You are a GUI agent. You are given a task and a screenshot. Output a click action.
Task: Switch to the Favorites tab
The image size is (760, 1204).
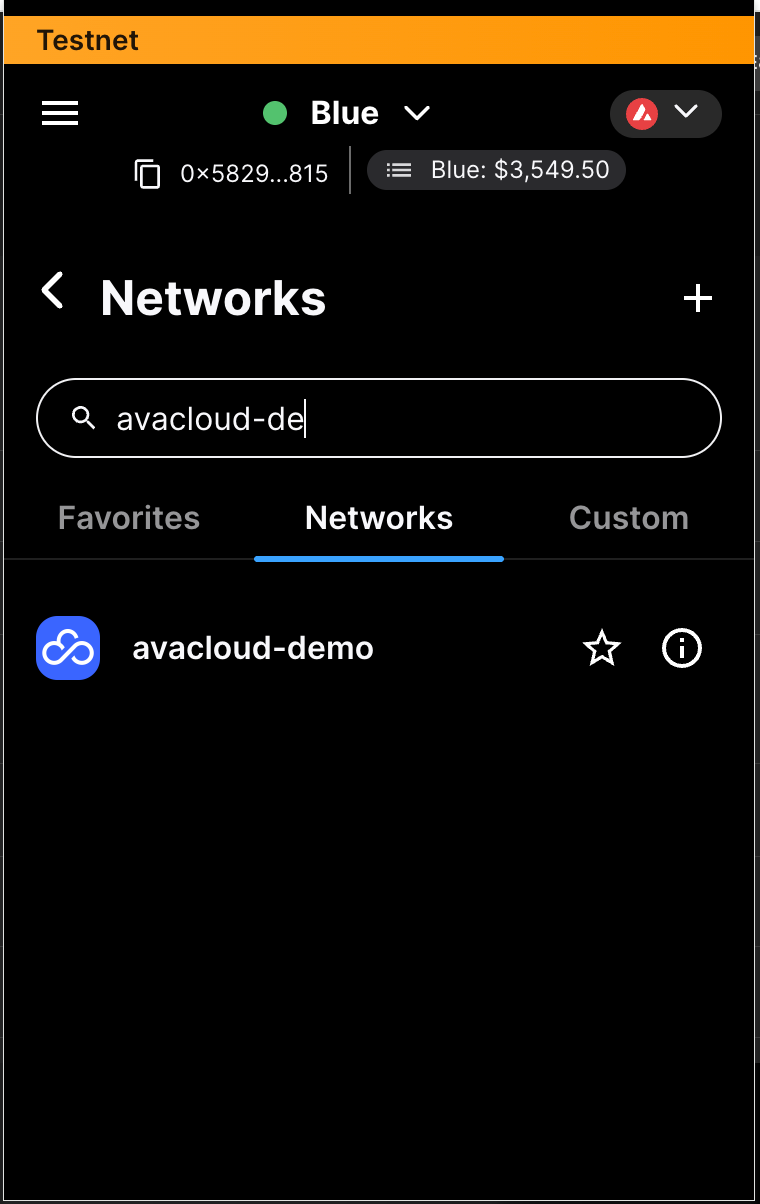pyautogui.click(x=129, y=518)
